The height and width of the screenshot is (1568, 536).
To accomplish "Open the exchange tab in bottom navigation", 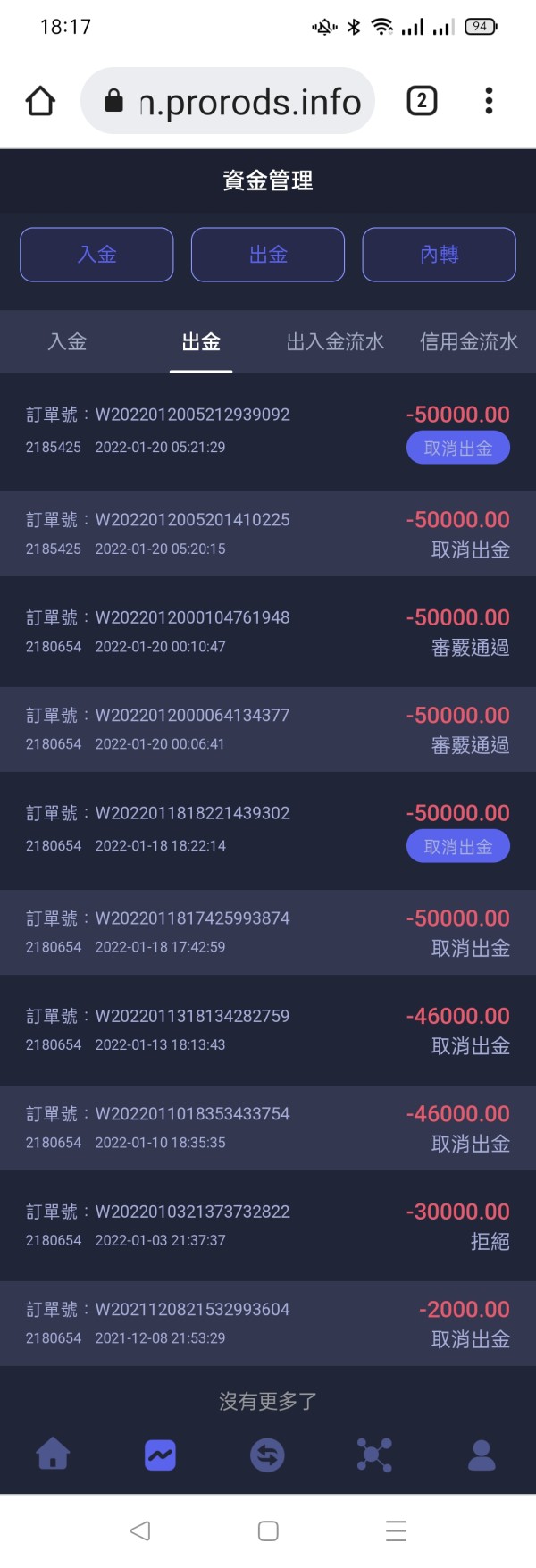I will (267, 1455).
